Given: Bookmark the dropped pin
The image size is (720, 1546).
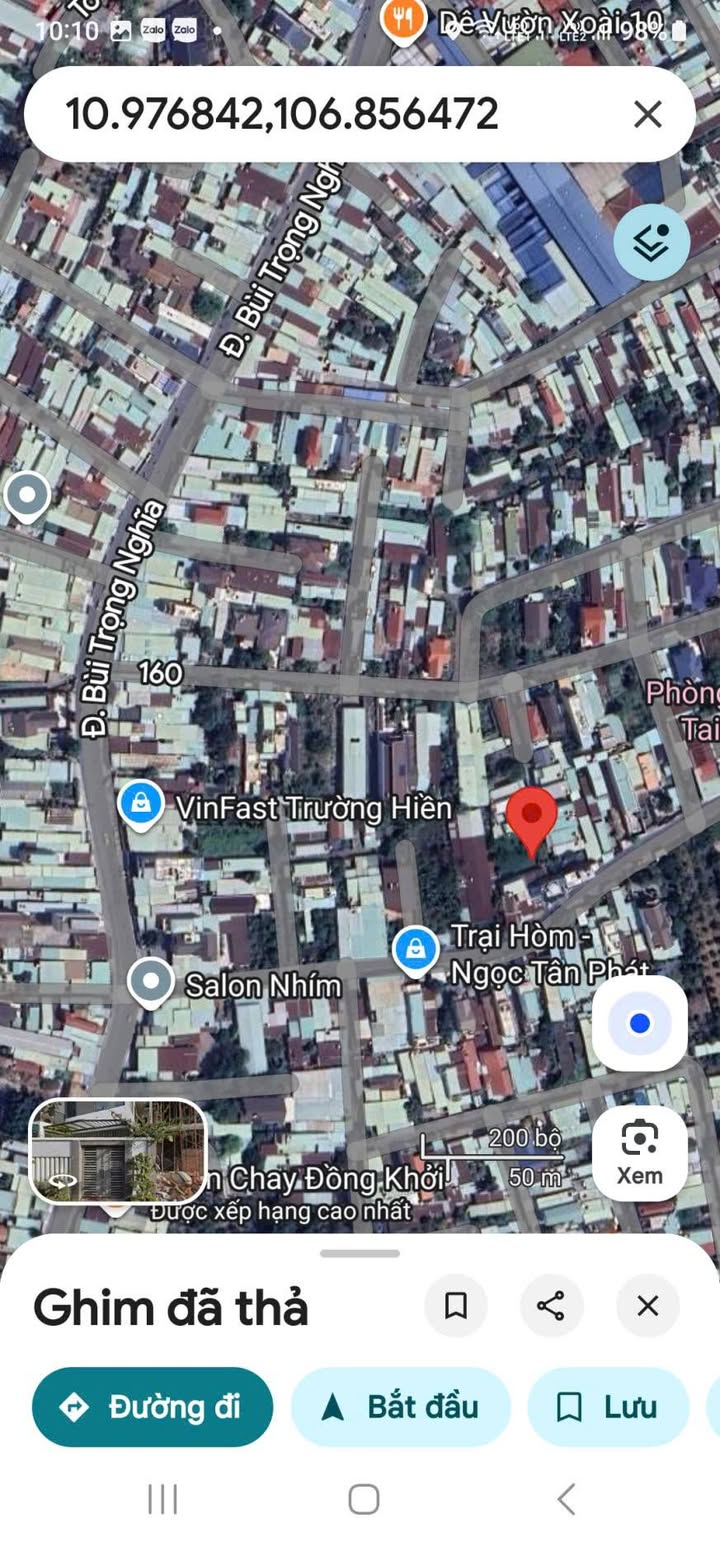Looking at the screenshot, I should click(x=456, y=1306).
